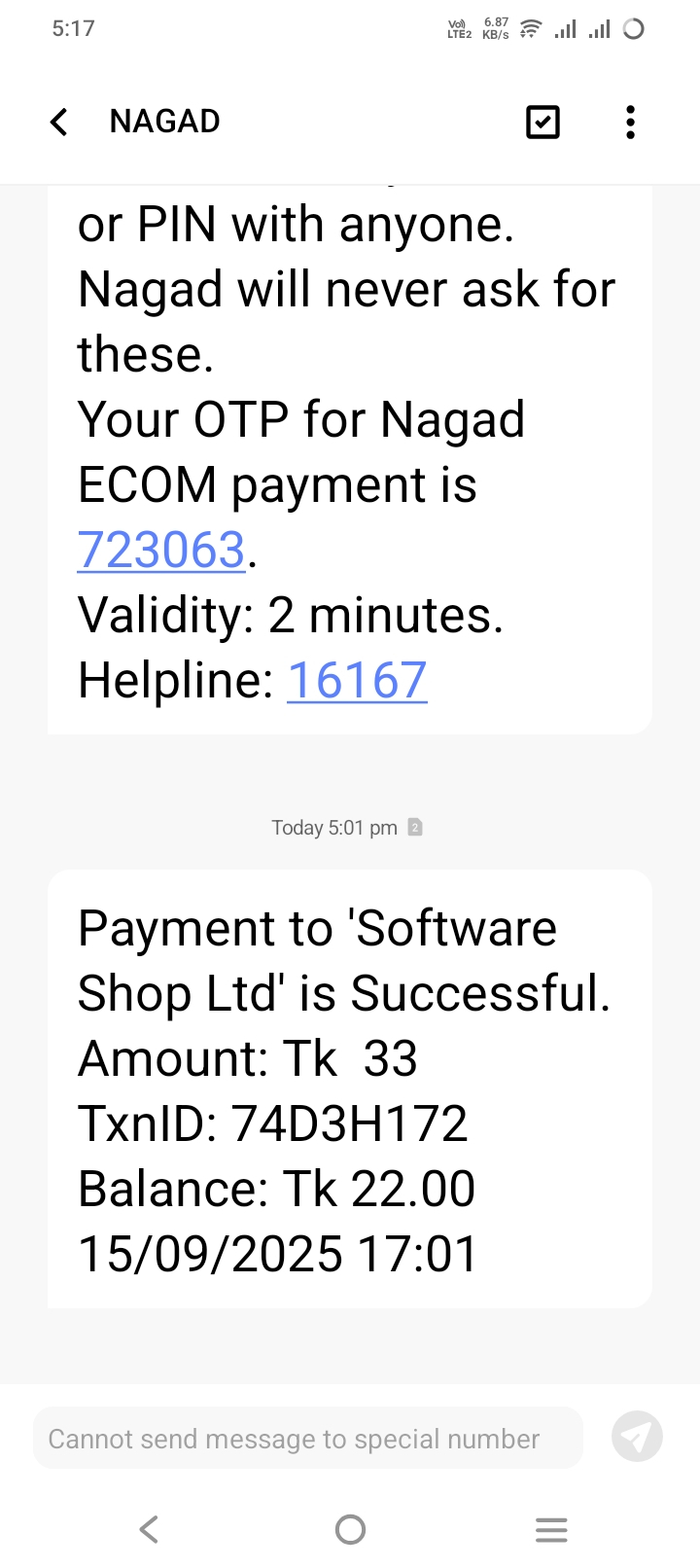The image size is (700, 1568).
Task: Go to home via system home button
Action: [x=350, y=1530]
